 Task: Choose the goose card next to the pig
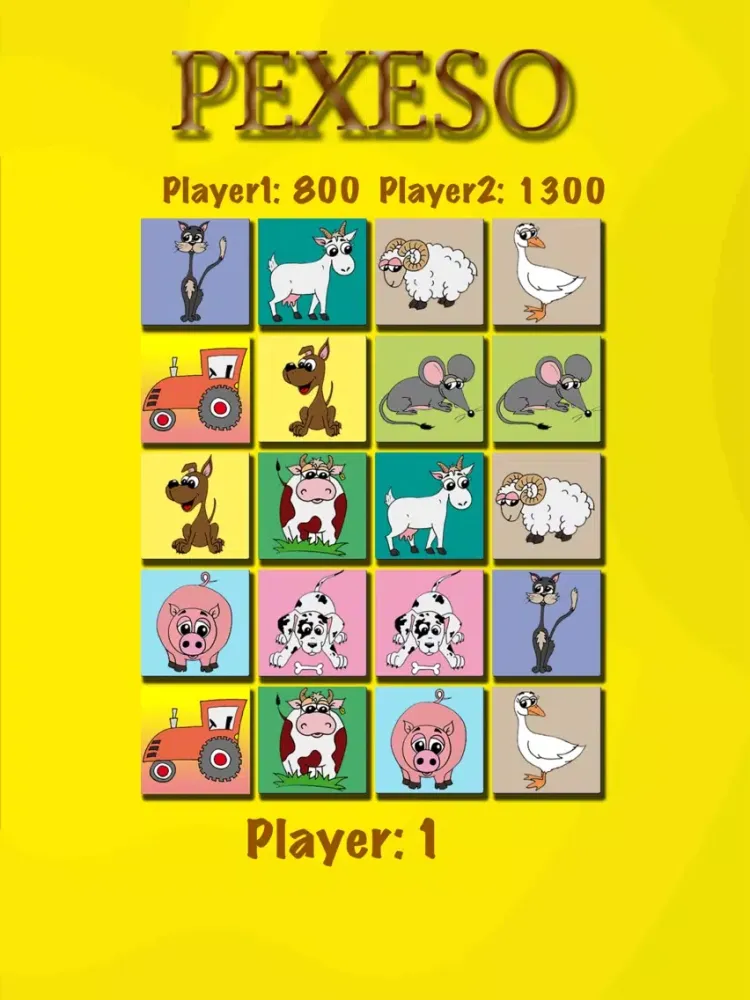pyautogui.click(x=546, y=739)
